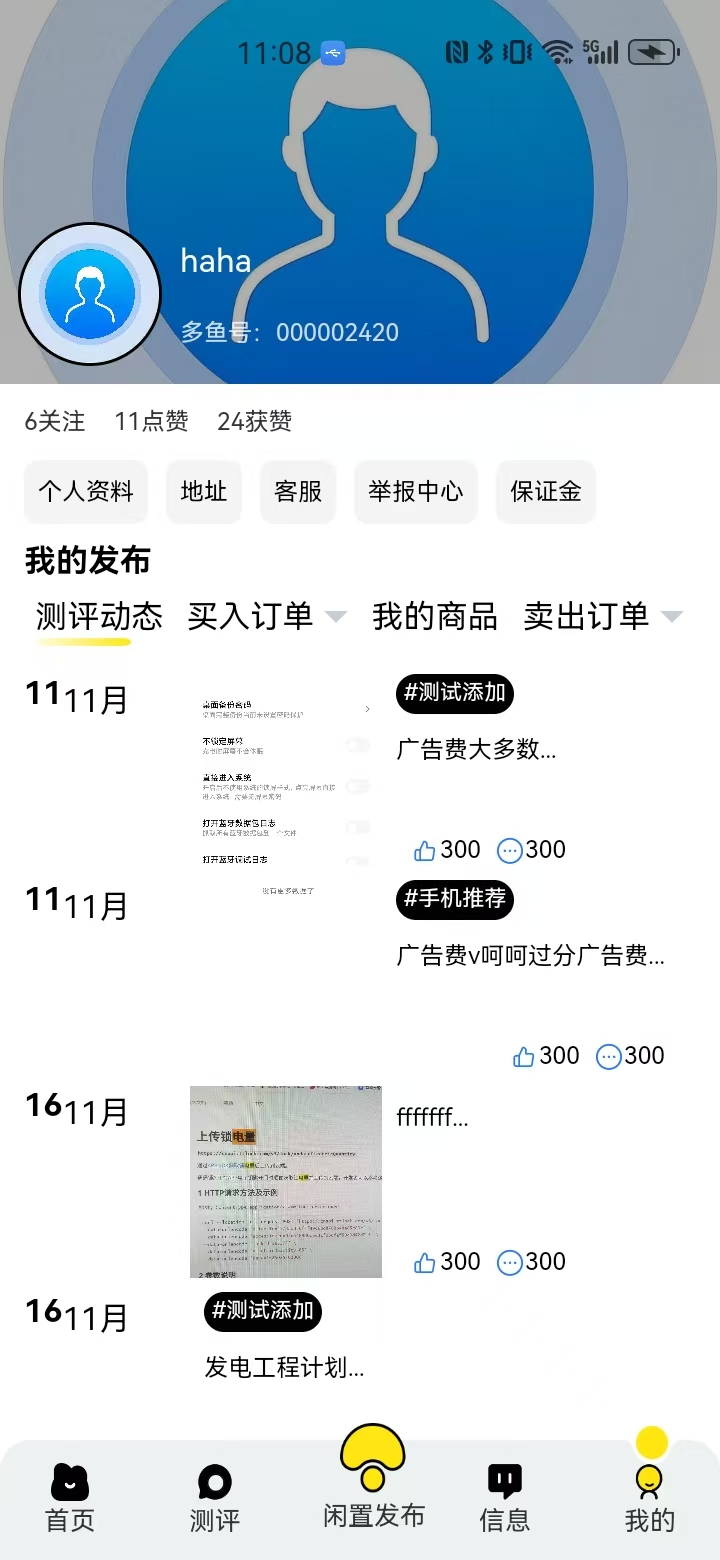
Task: Tap the user avatar next to haha
Action: coord(89,293)
